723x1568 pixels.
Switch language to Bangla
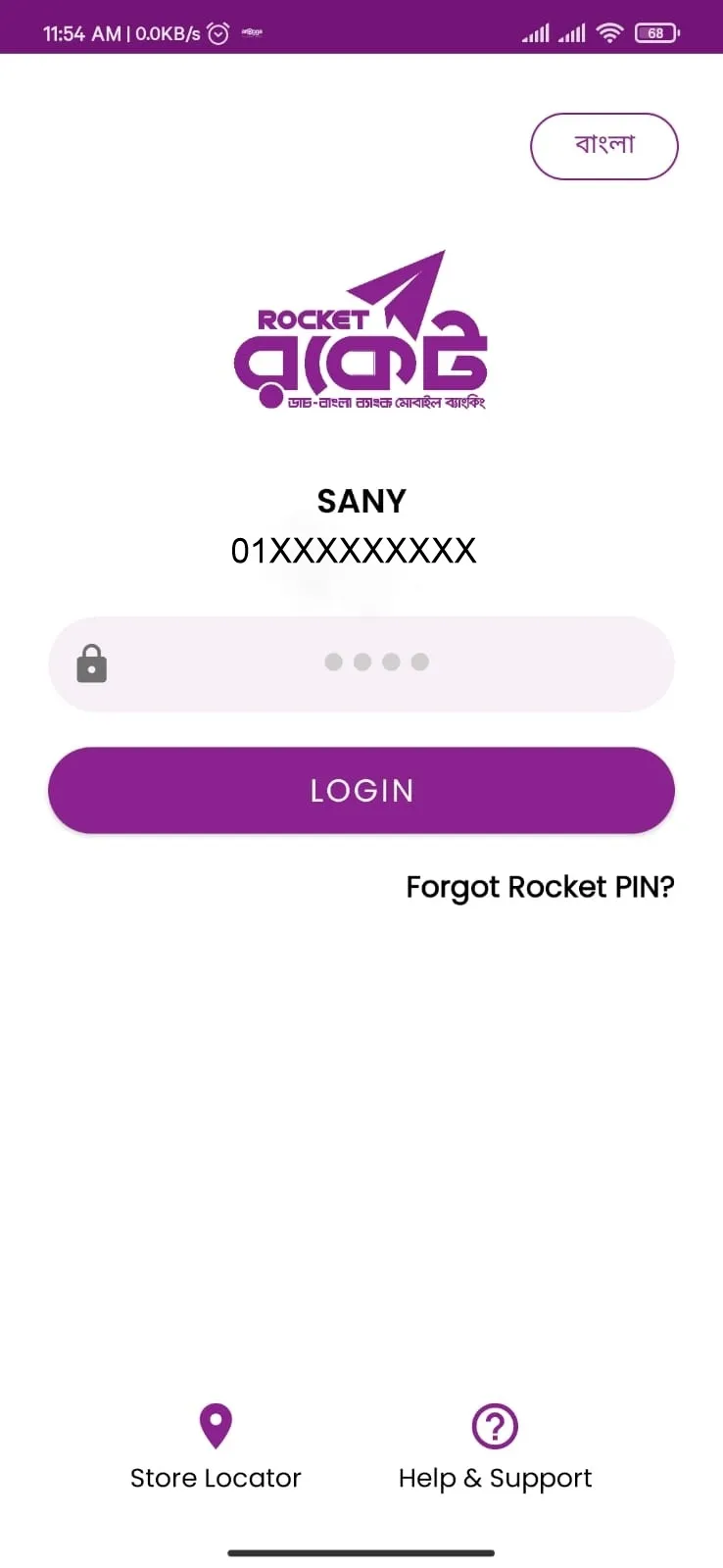(603, 146)
